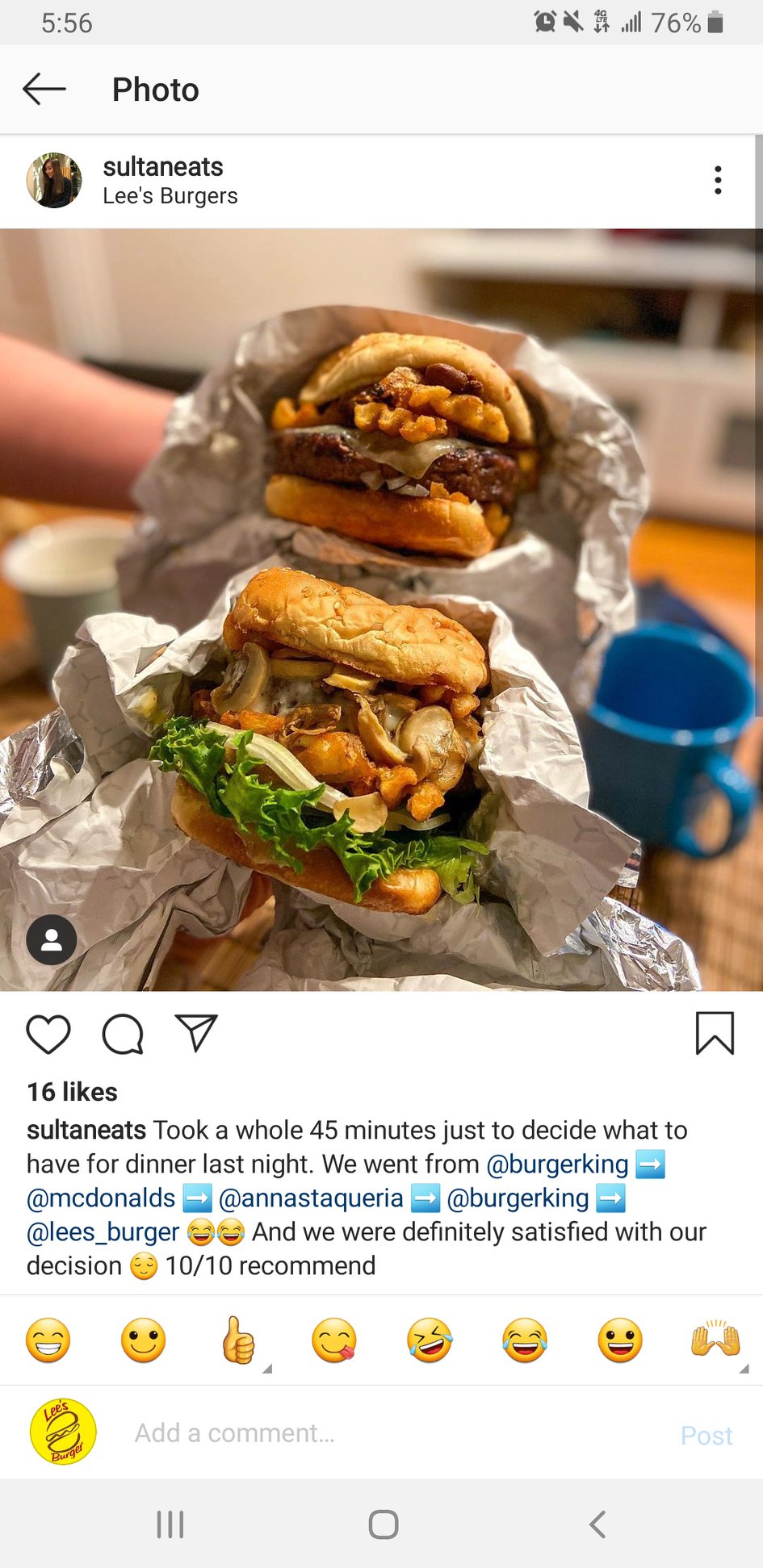The height and width of the screenshot is (1568, 763).
Task: Insert the thumbs up emoji
Action: click(x=238, y=1340)
